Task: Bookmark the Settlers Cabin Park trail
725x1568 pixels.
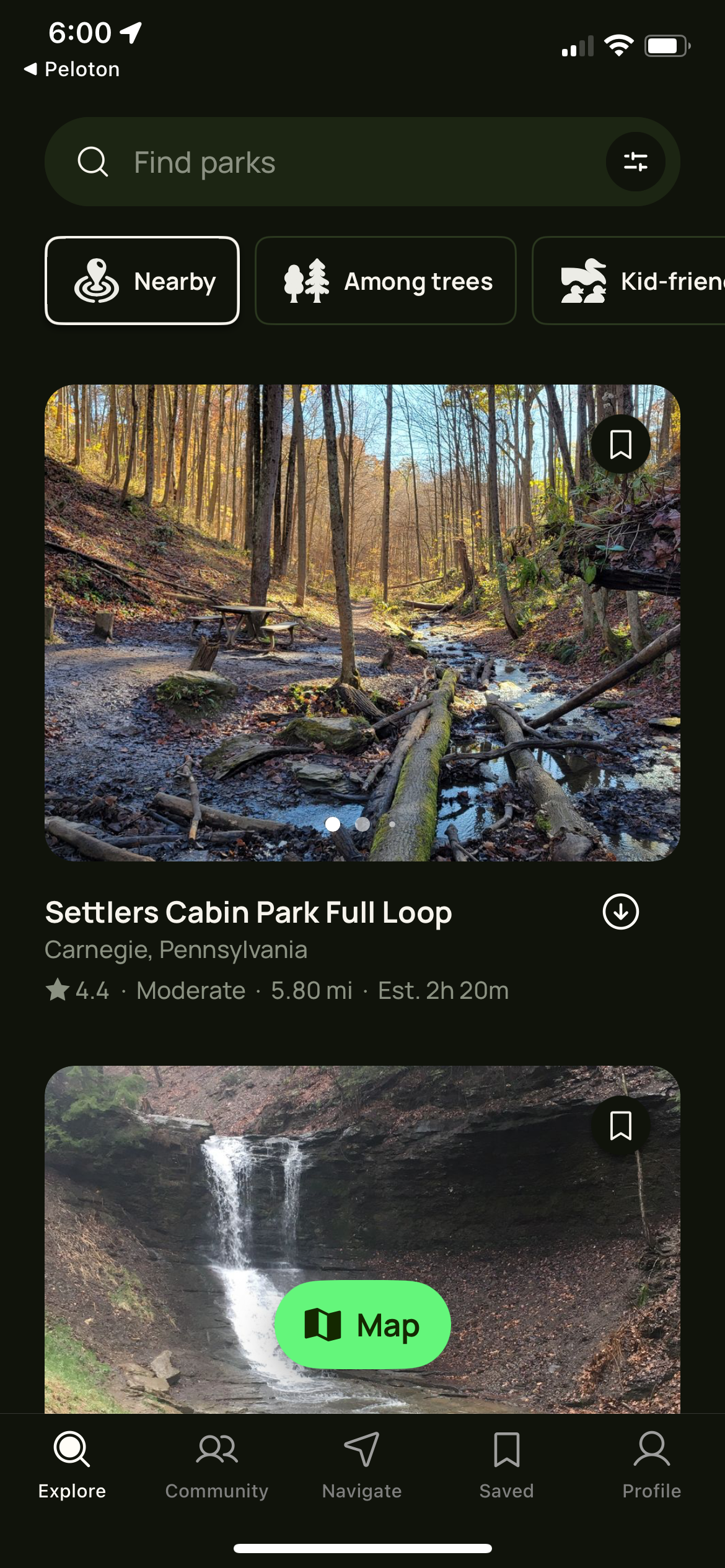Action: (620, 443)
